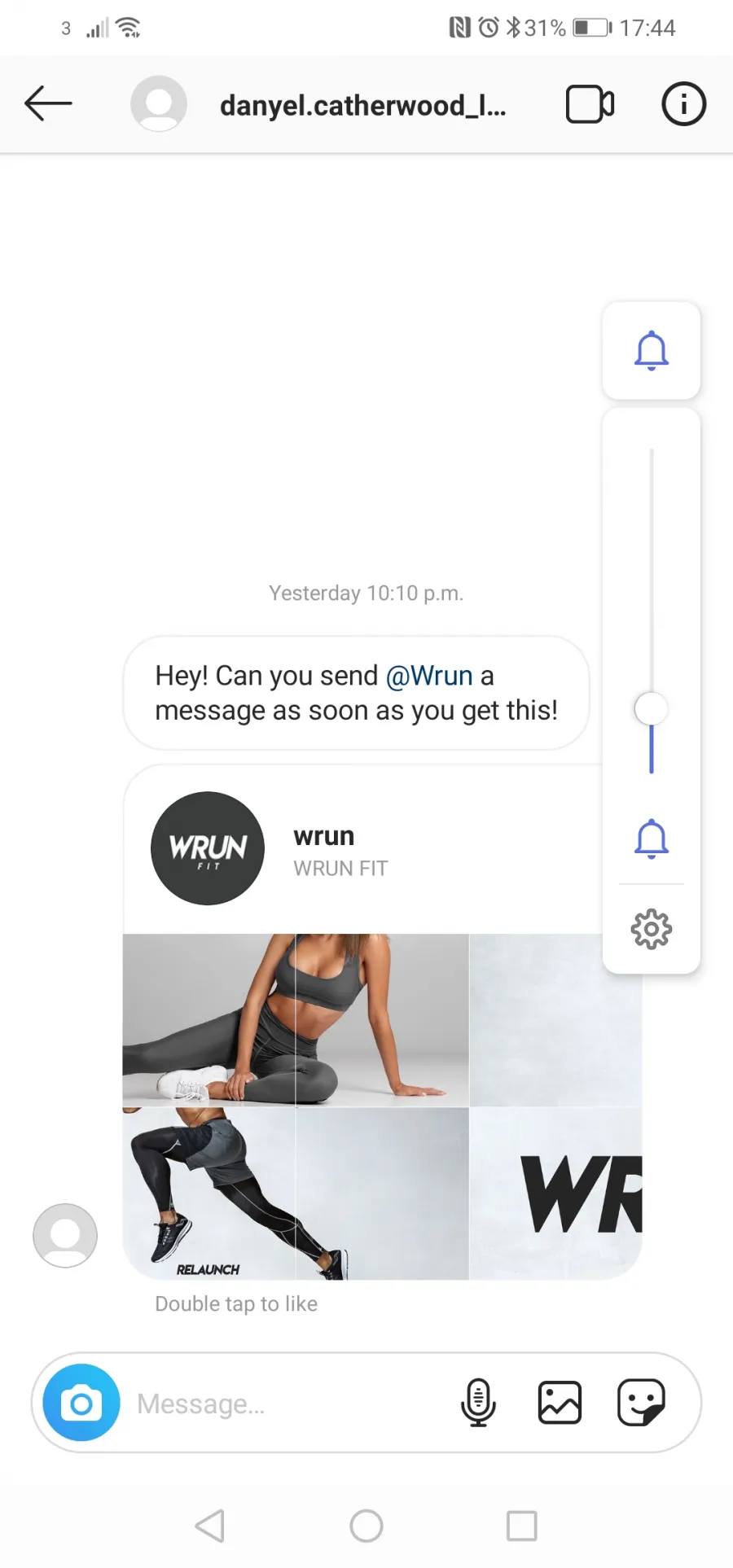Image resolution: width=733 pixels, height=1568 pixels.
Task: Tap the bell button above the slider
Action: click(651, 351)
